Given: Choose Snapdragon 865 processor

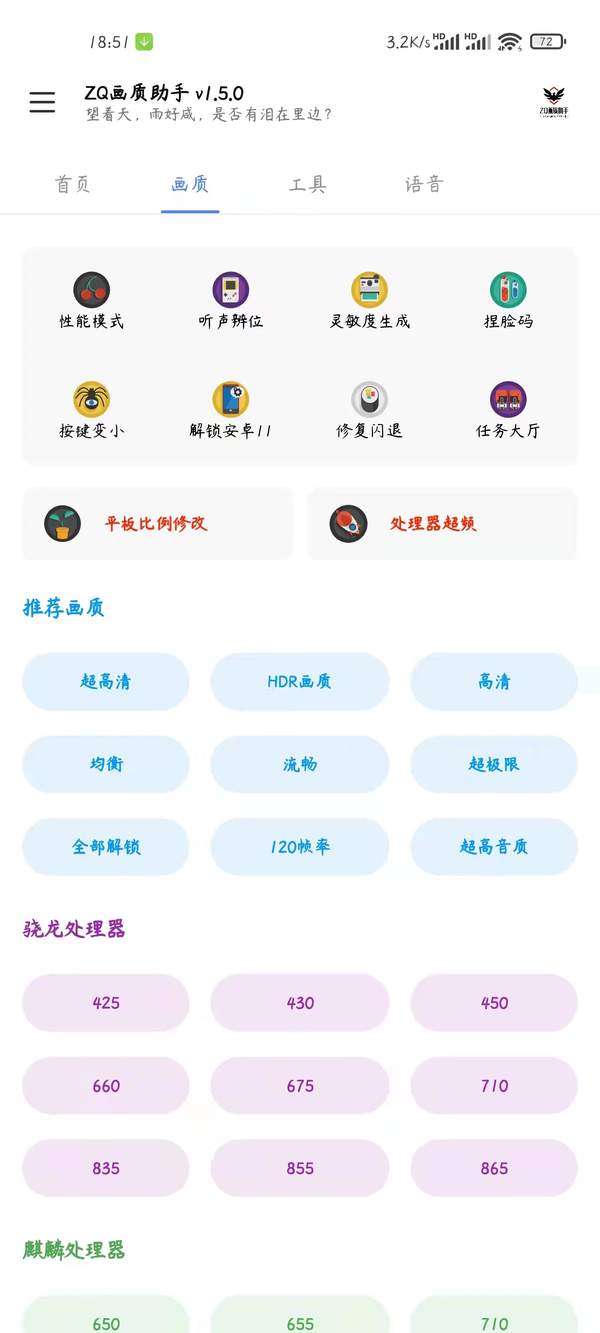Looking at the screenshot, I should [494, 1168].
